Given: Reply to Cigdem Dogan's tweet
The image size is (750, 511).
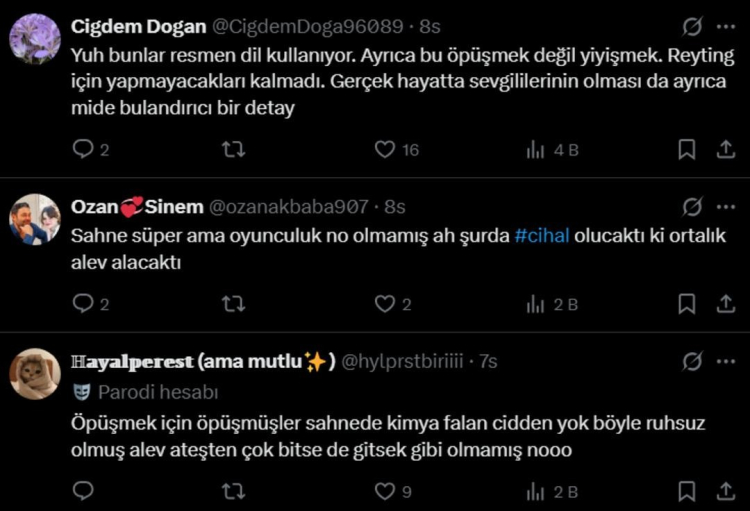Looking at the screenshot, I should point(84,149).
